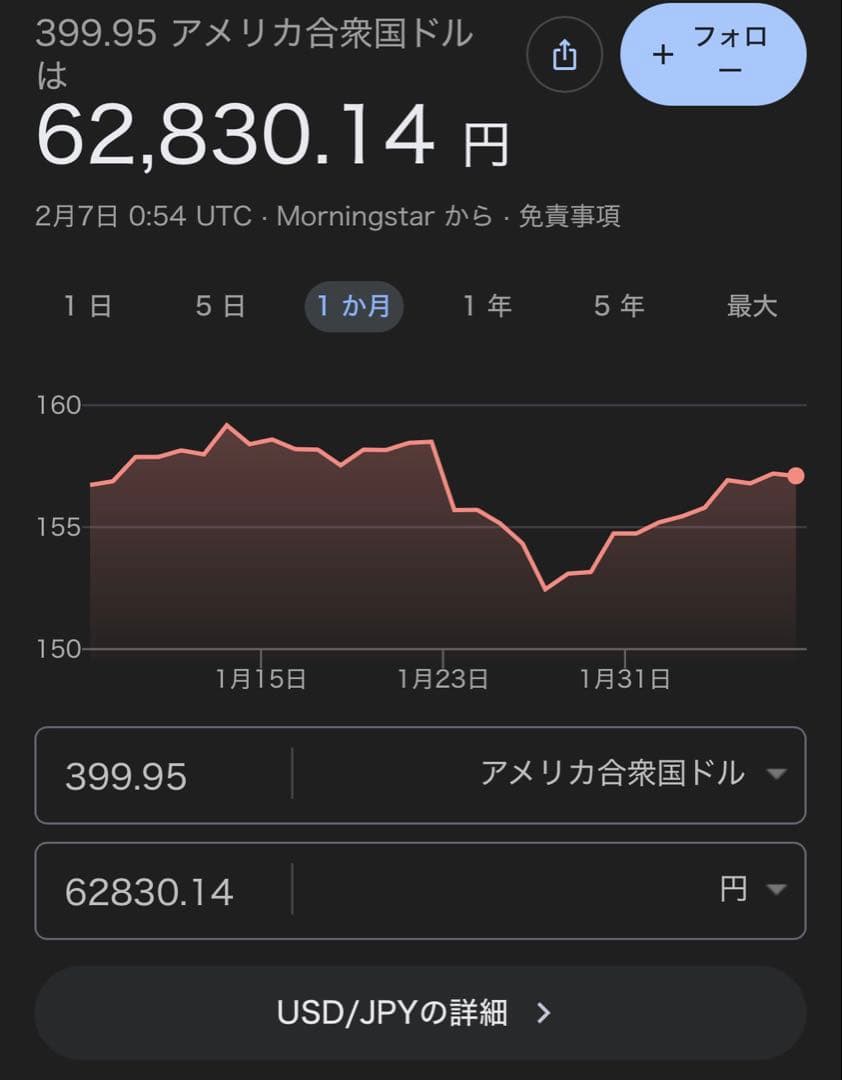
Task: Show the 1年 chart range
Action: click(x=487, y=306)
